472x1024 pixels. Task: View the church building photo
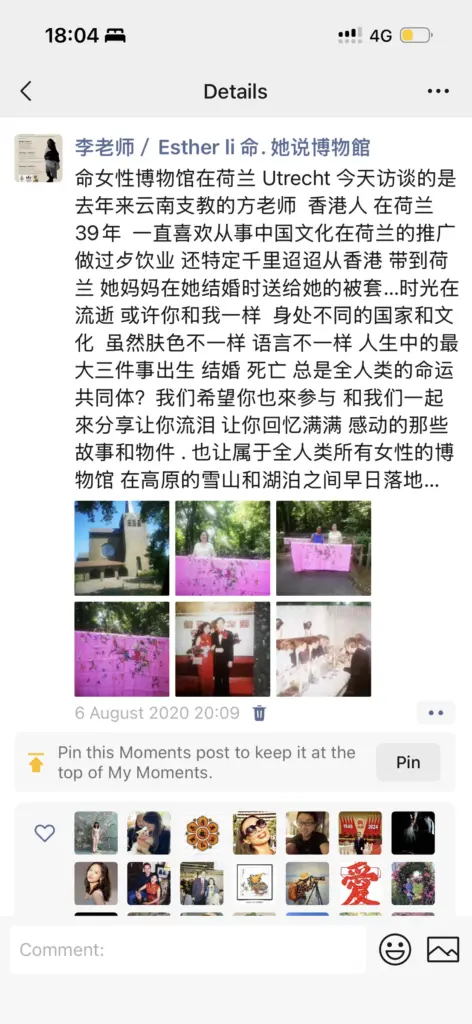coord(121,548)
